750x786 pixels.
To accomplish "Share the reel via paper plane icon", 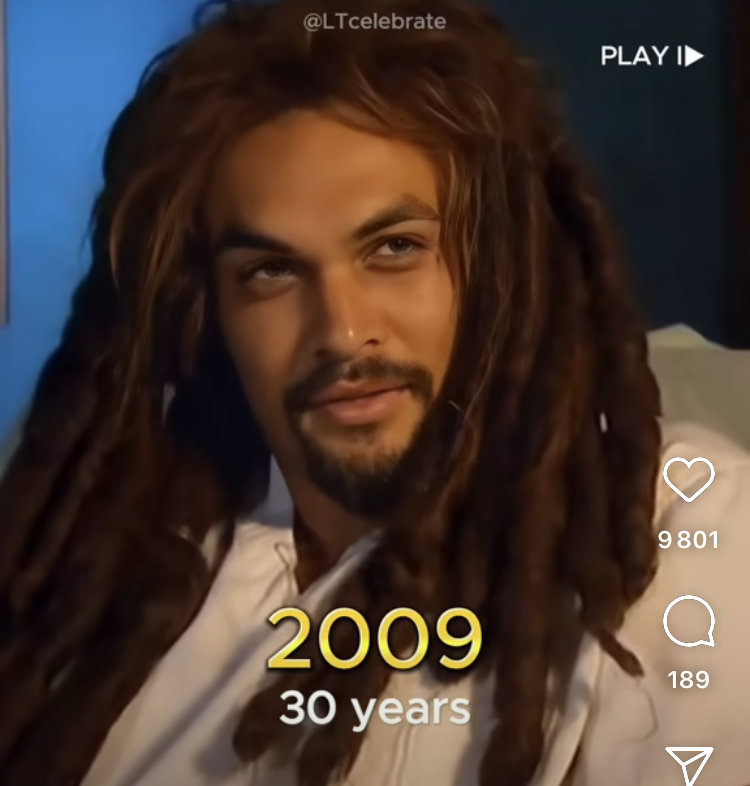I will click(688, 766).
